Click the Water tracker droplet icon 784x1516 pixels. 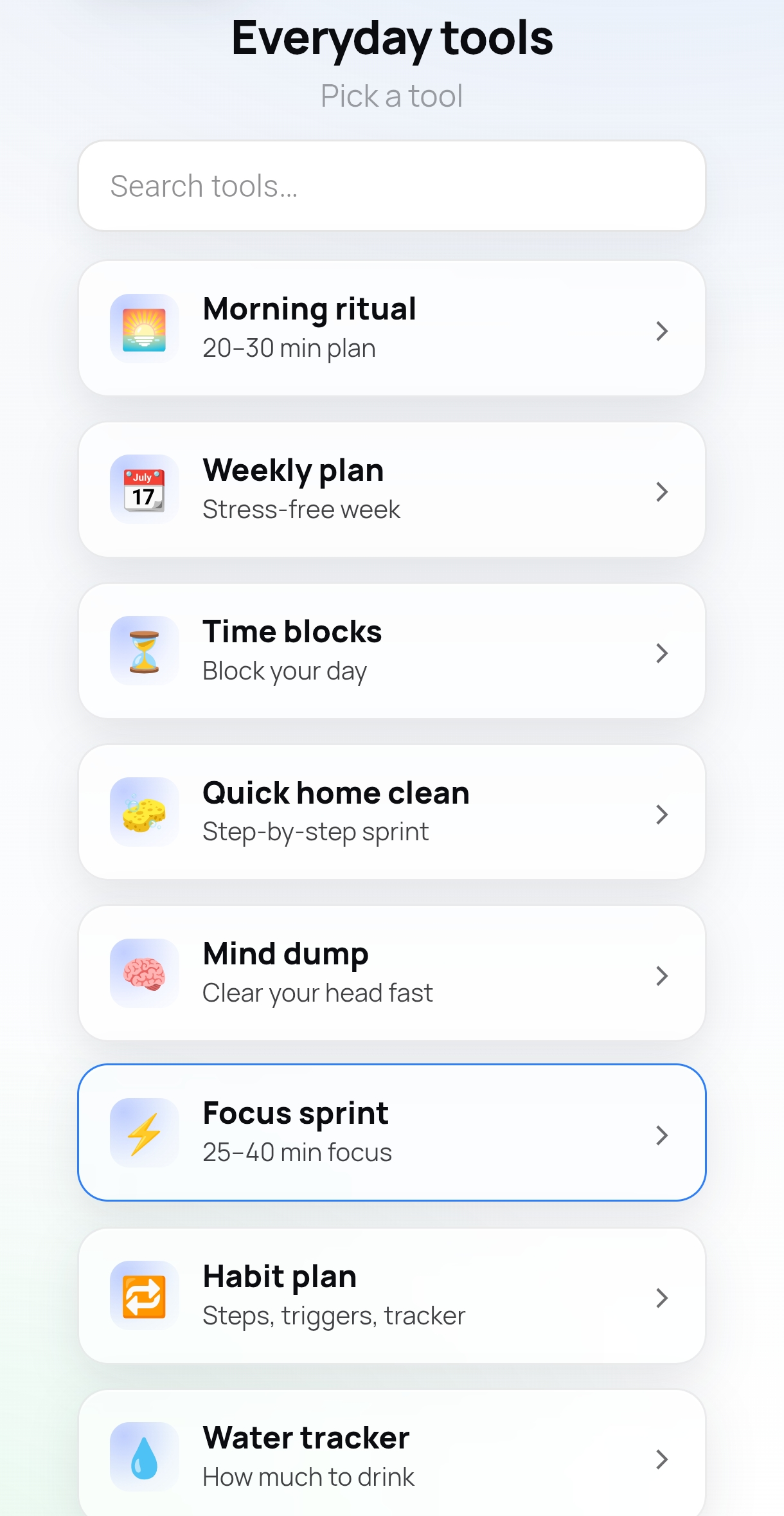click(x=144, y=1457)
